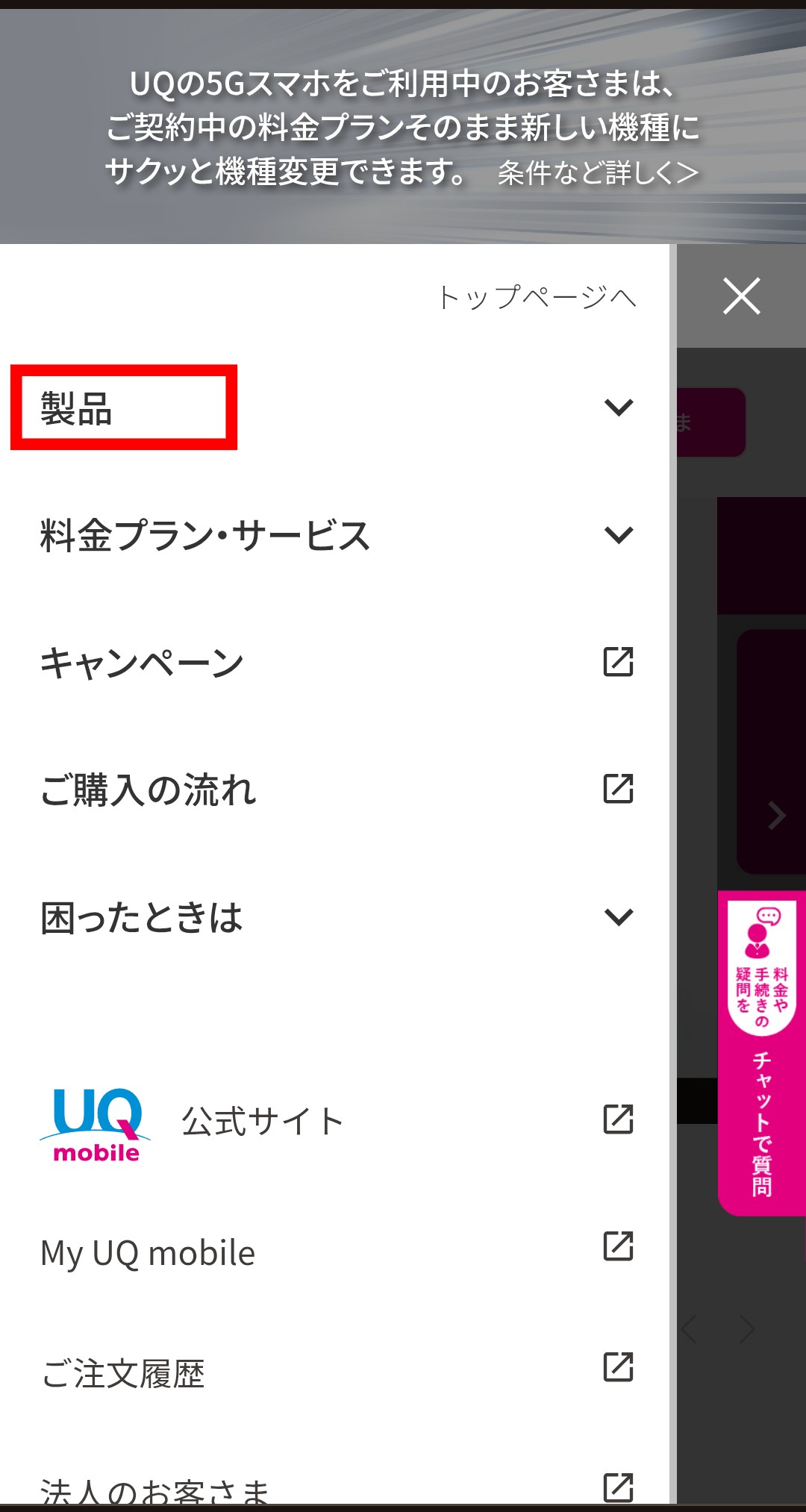This screenshot has width=806, height=1512.
Task: View ご注文履歴 order history
Action: point(336,1372)
